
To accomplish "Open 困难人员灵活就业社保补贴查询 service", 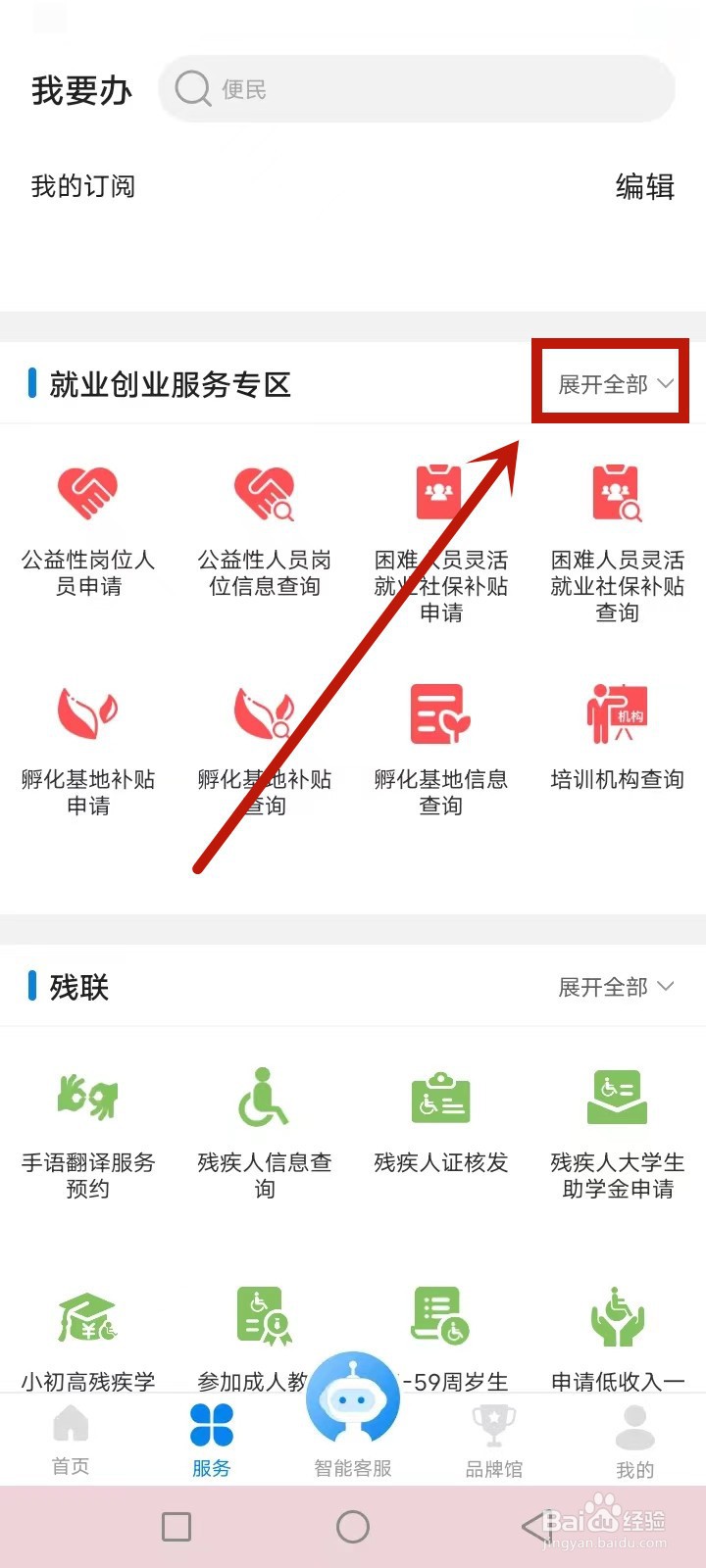I will click(615, 493).
